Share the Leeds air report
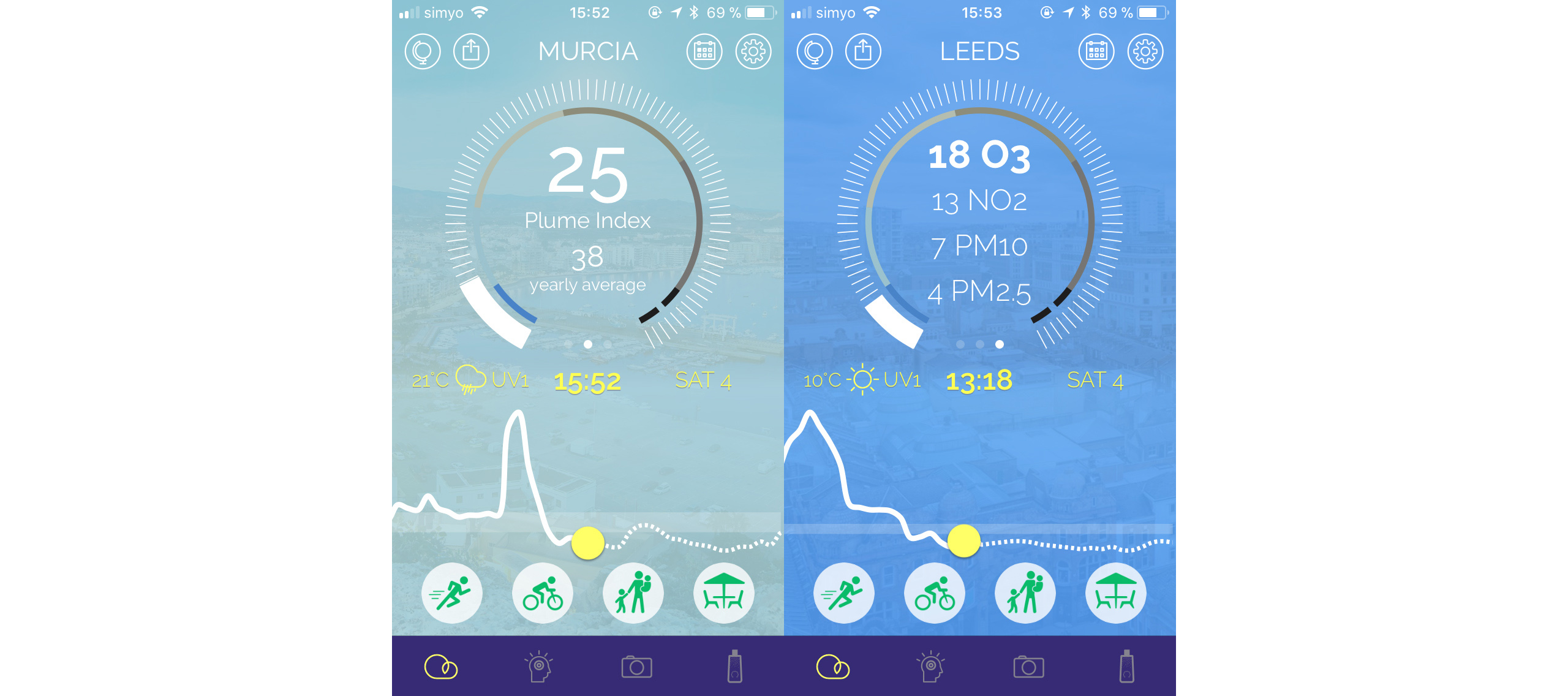The height and width of the screenshot is (696, 1568). click(x=863, y=51)
